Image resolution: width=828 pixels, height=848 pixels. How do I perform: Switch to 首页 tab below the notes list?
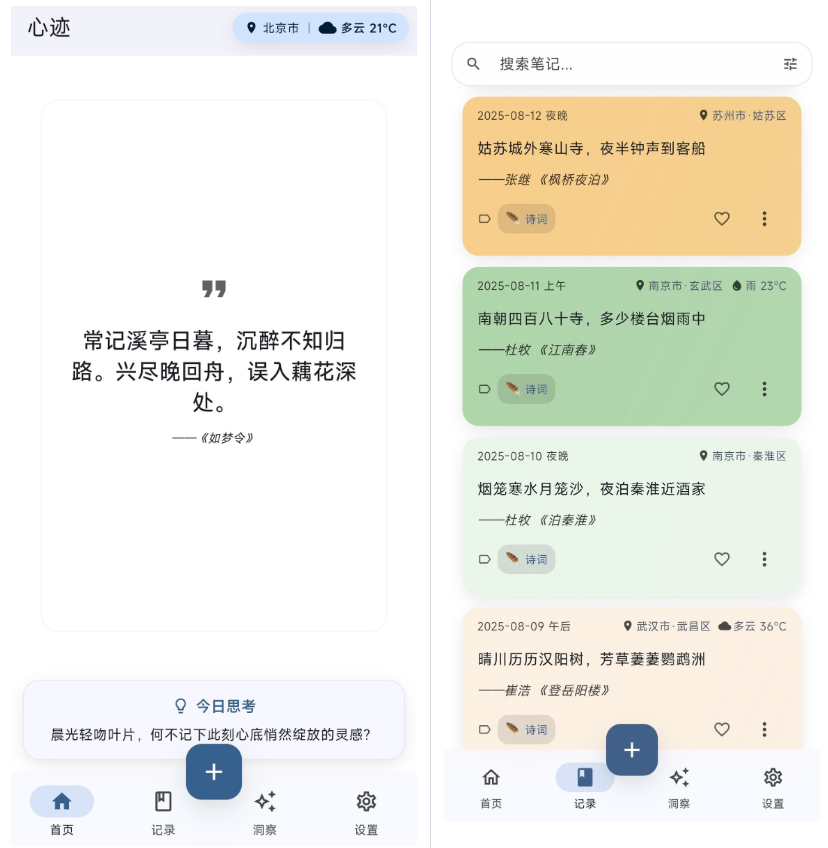491,787
